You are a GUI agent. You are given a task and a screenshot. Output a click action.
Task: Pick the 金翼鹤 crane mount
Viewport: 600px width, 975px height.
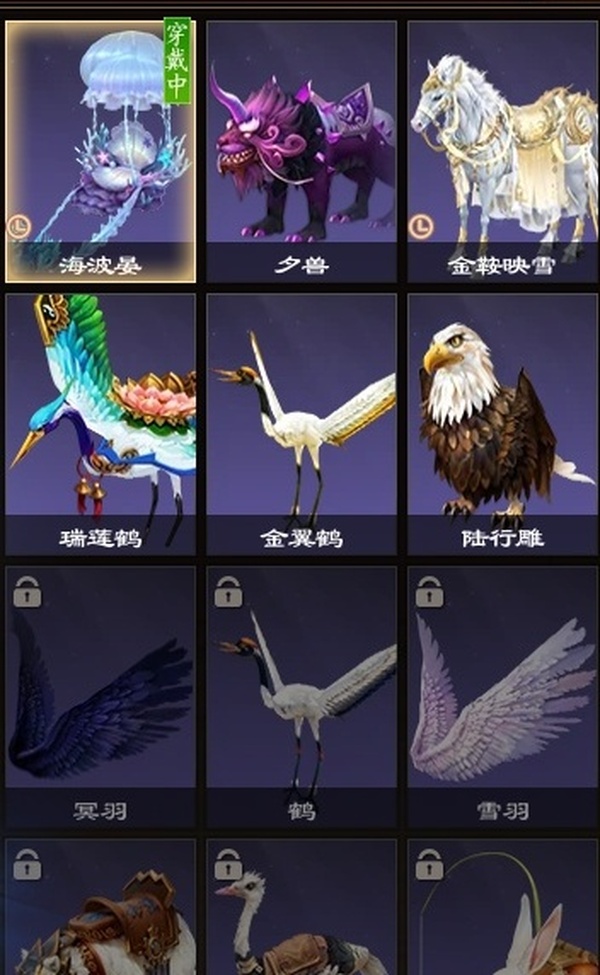[301, 423]
